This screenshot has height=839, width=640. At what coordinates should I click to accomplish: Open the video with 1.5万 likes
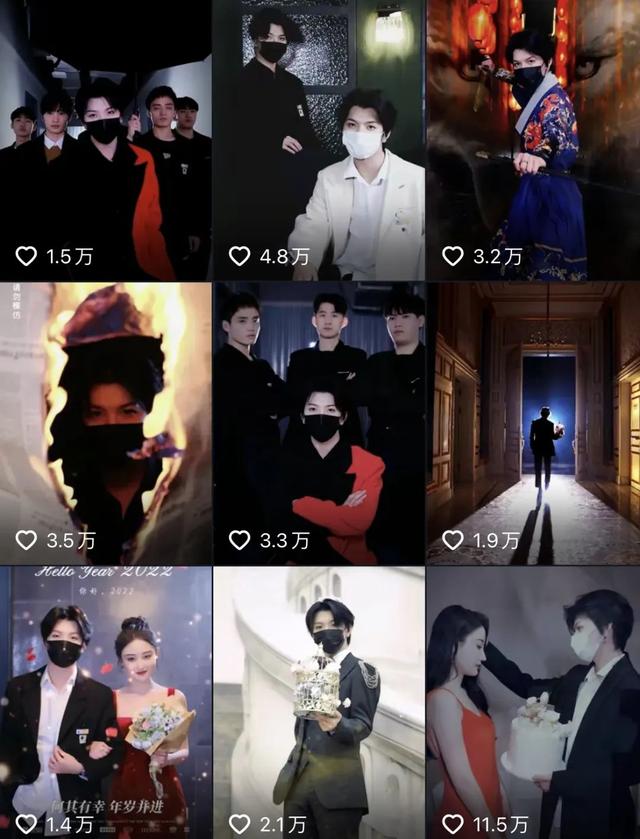click(x=105, y=140)
